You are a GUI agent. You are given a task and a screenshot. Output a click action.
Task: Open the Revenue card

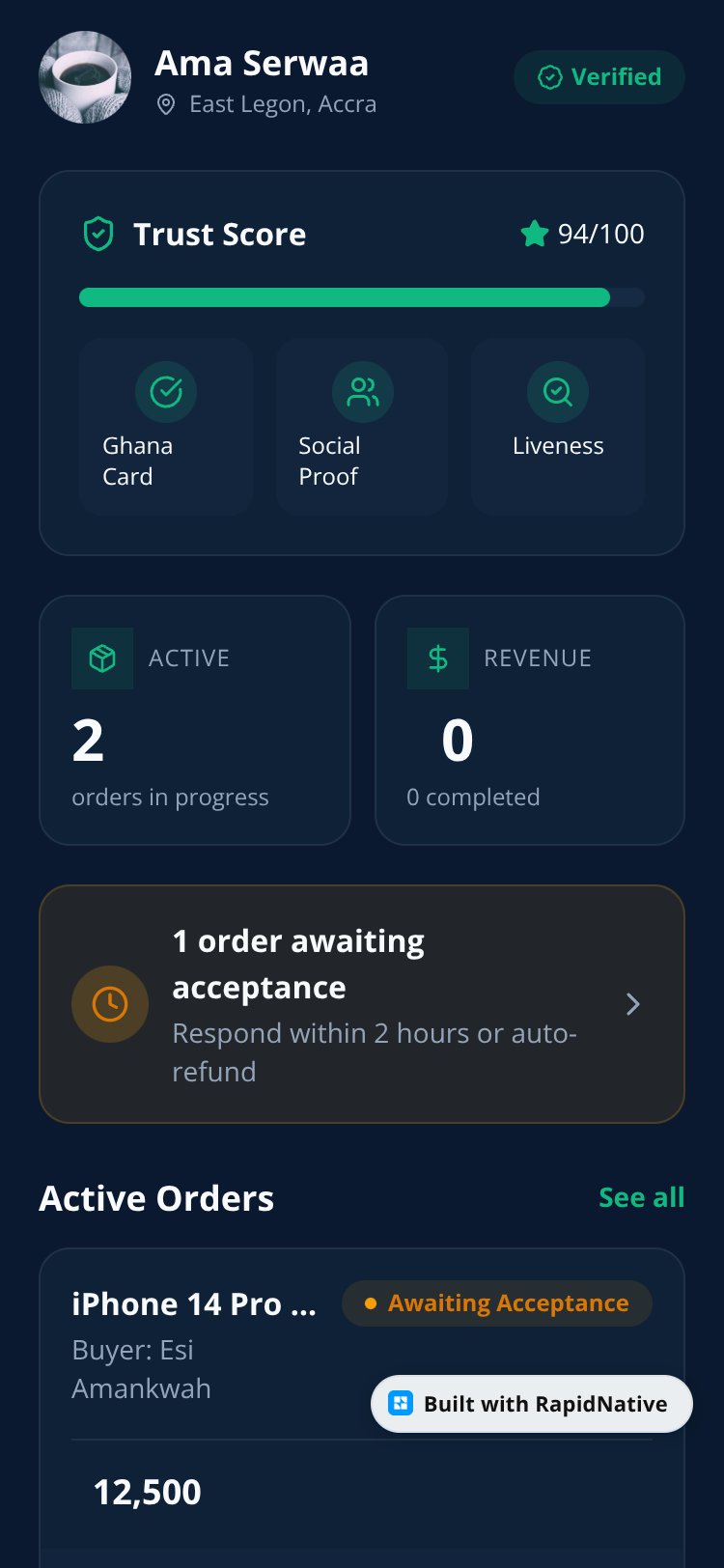(530, 720)
